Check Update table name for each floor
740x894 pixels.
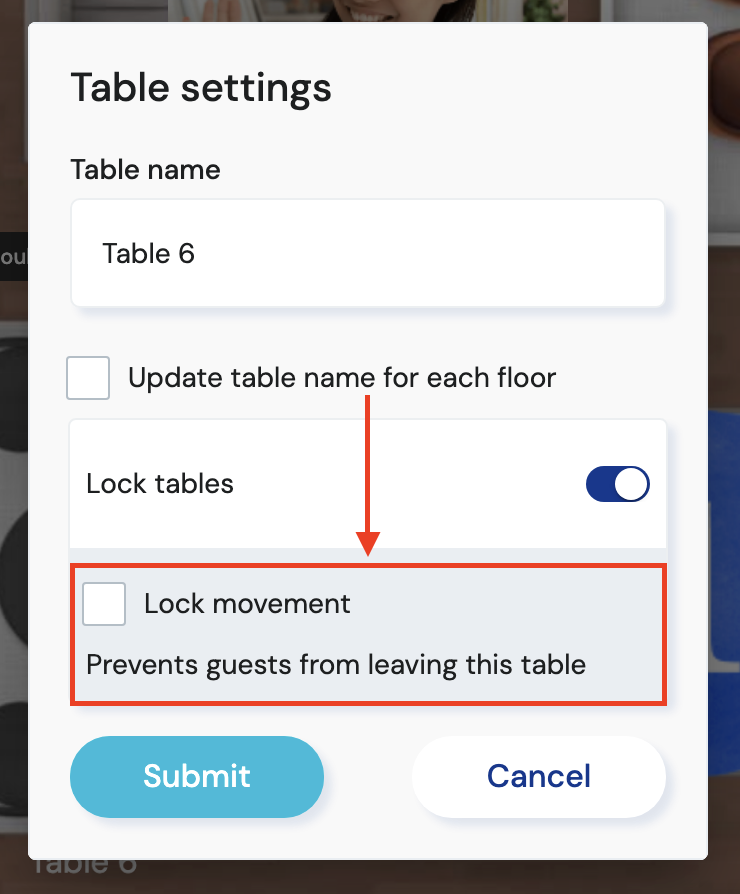[x=88, y=378]
